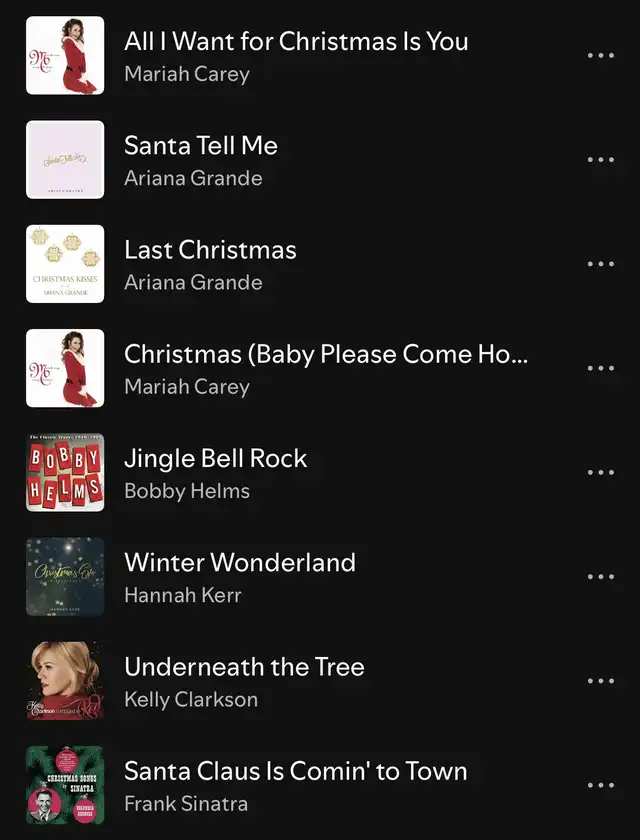
Task: Open more options for Christmas (Baby Please Come Home)
Action: pyautogui.click(x=600, y=368)
